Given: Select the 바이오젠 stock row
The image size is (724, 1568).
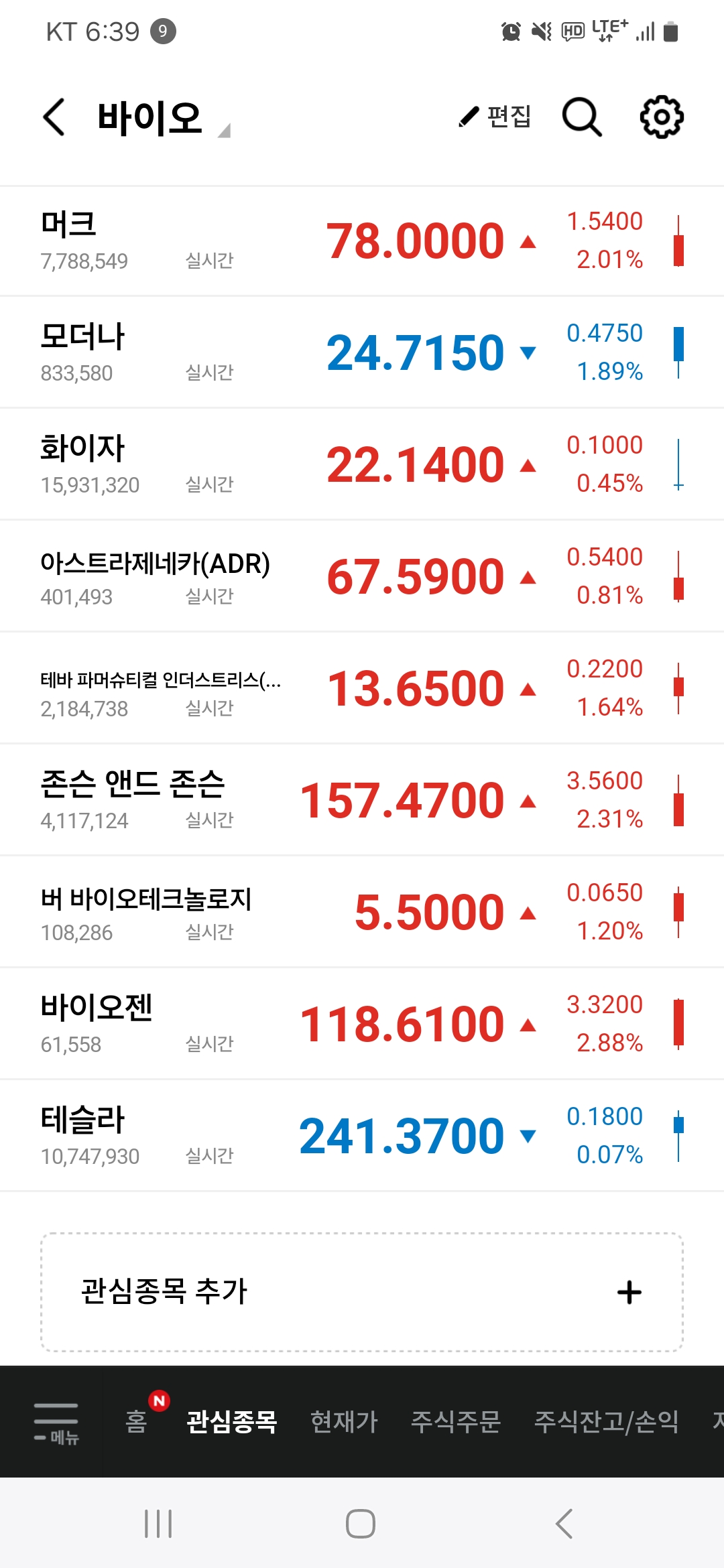Looking at the screenshot, I should tap(362, 1024).
